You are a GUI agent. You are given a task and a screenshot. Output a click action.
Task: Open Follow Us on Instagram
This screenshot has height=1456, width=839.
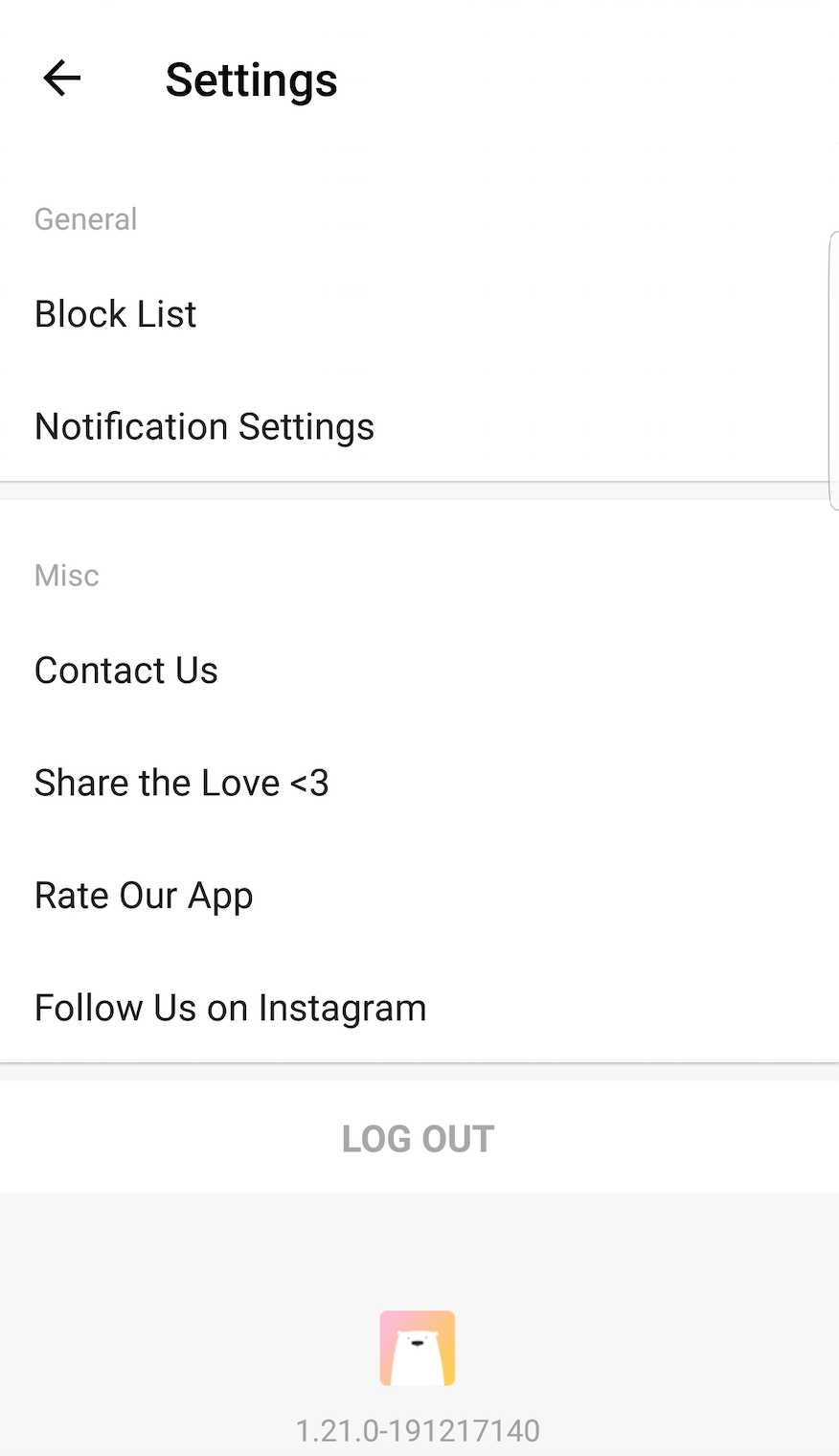tap(230, 1008)
